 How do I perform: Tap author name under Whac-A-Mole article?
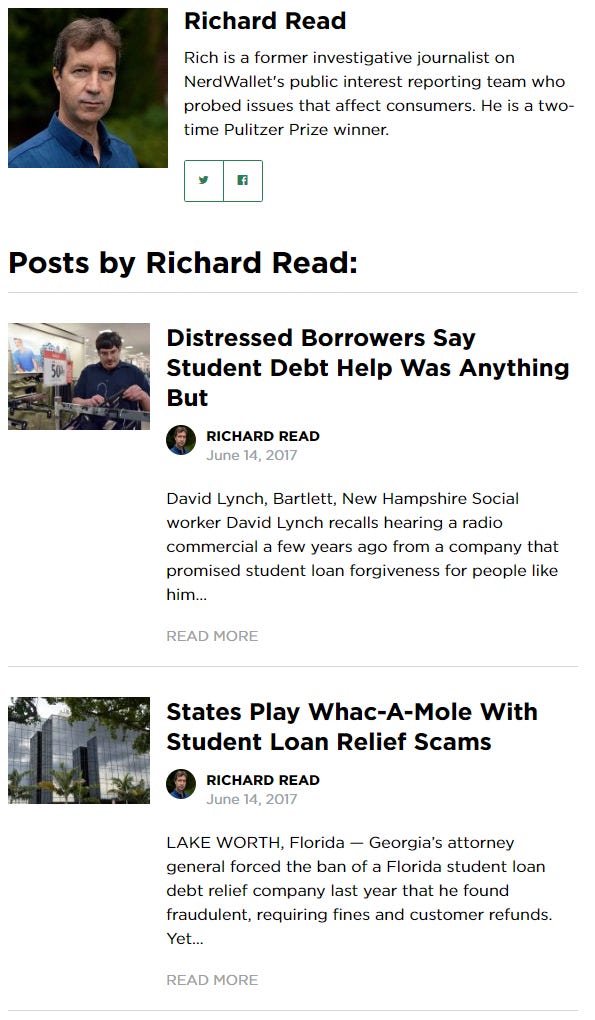click(263, 780)
